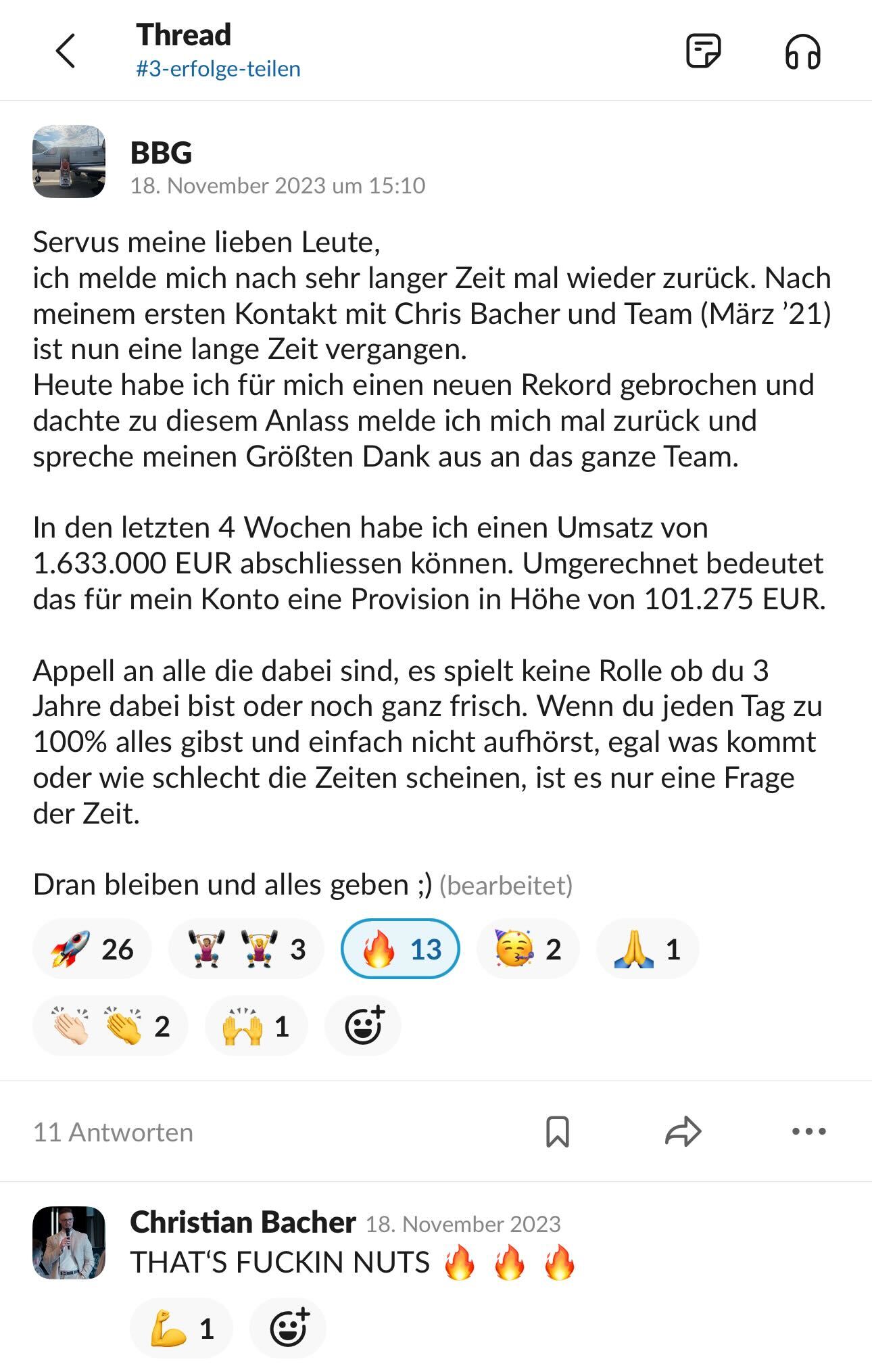
Task: React with the clapping hands emoji
Action: tap(110, 1026)
